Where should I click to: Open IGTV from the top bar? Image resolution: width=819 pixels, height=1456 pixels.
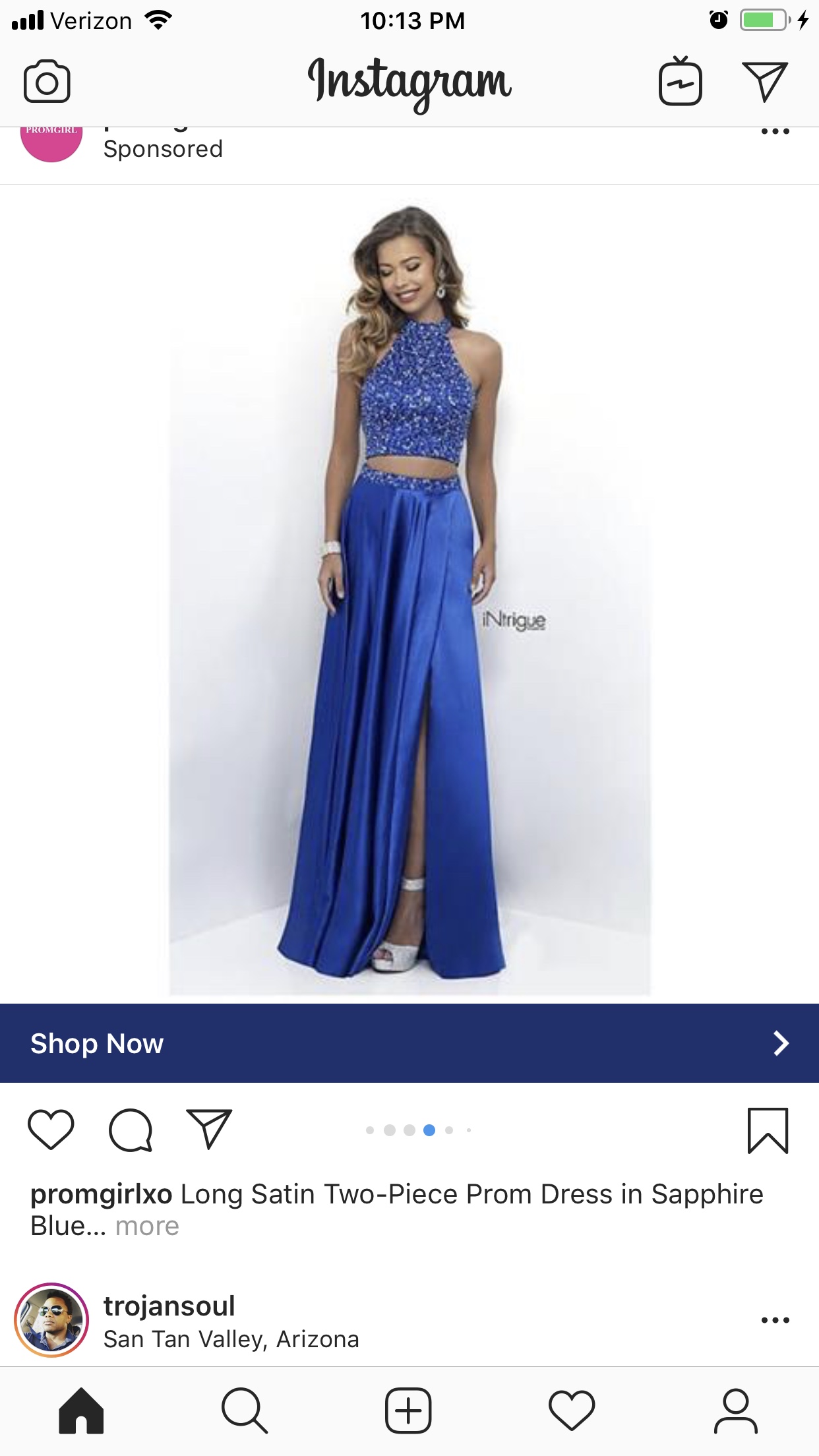click(680, 81)
